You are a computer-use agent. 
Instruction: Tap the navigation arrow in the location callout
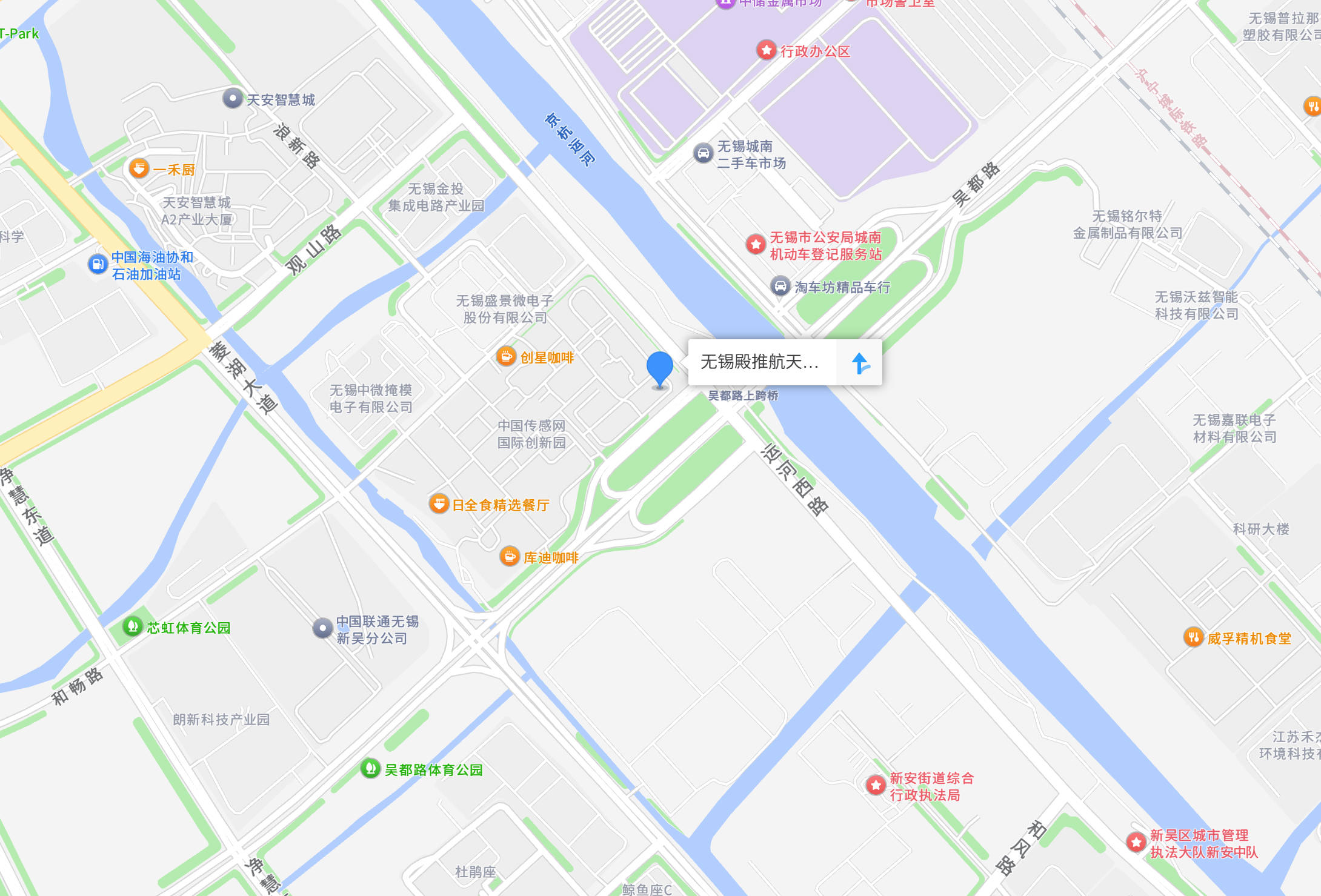click(860, 363)
